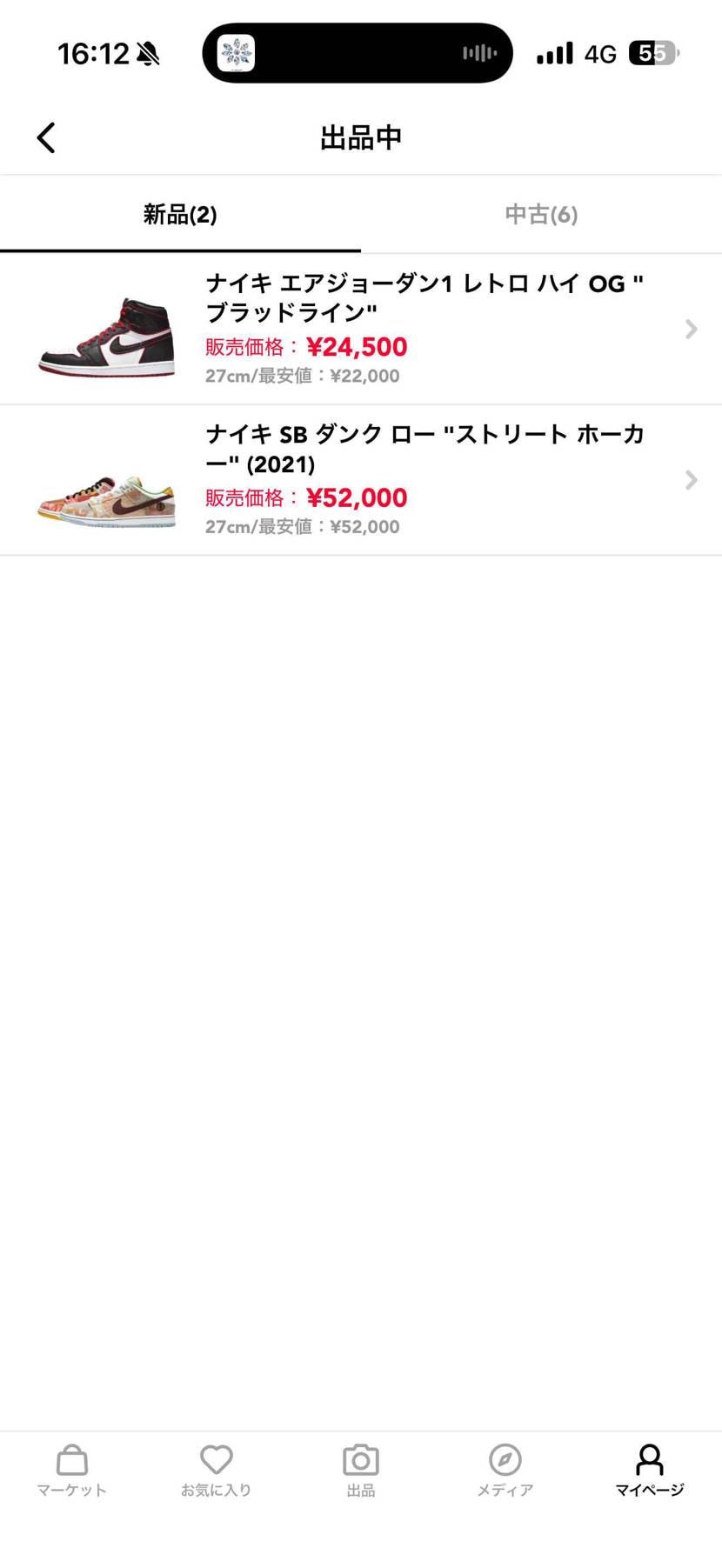Screen dimensions: 722x1568
Task: Switch to the 中古(6) tab
Action: 540,214
